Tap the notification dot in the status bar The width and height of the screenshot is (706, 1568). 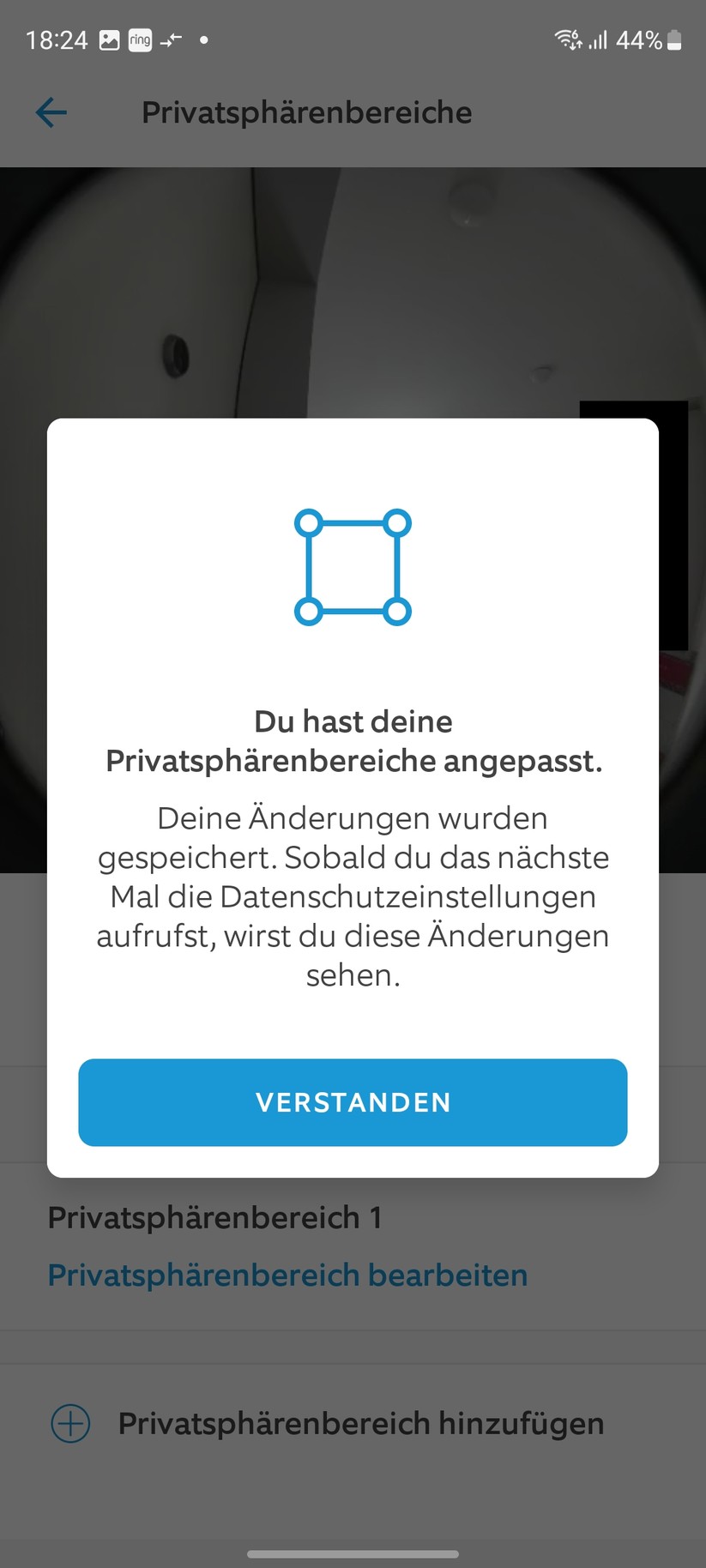pyautogui.click(x=204, y=39)
